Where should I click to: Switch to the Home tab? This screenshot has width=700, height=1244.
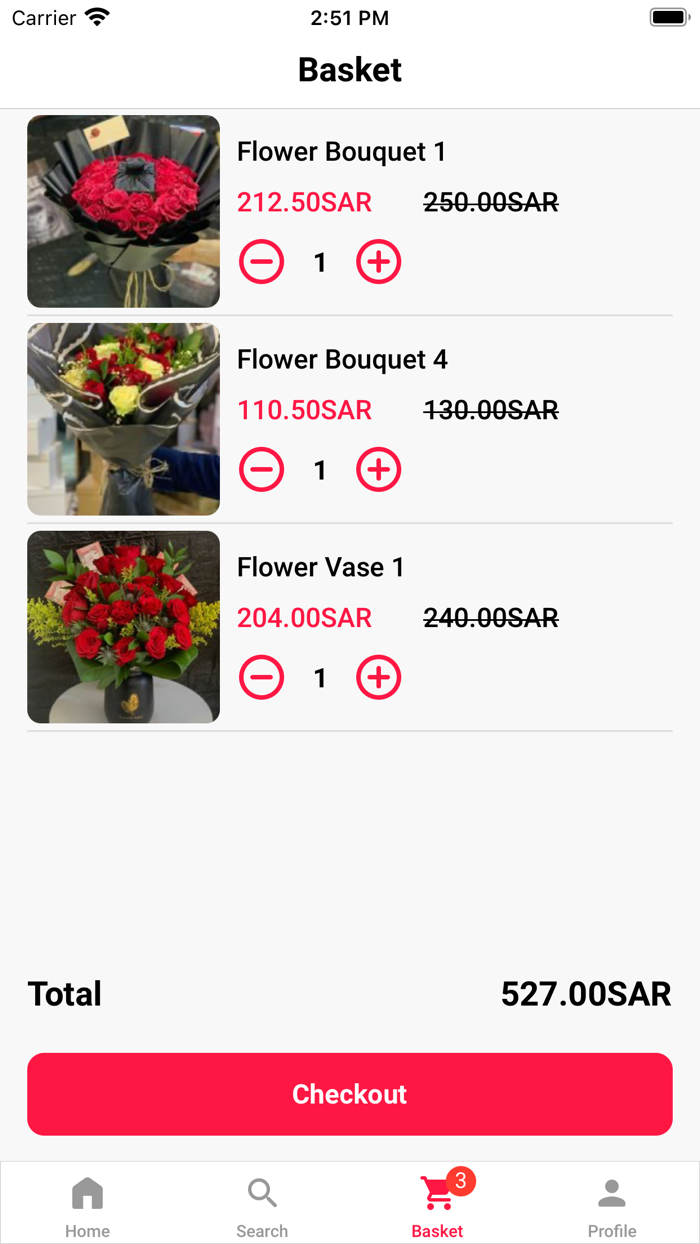tap(87, 1204)
